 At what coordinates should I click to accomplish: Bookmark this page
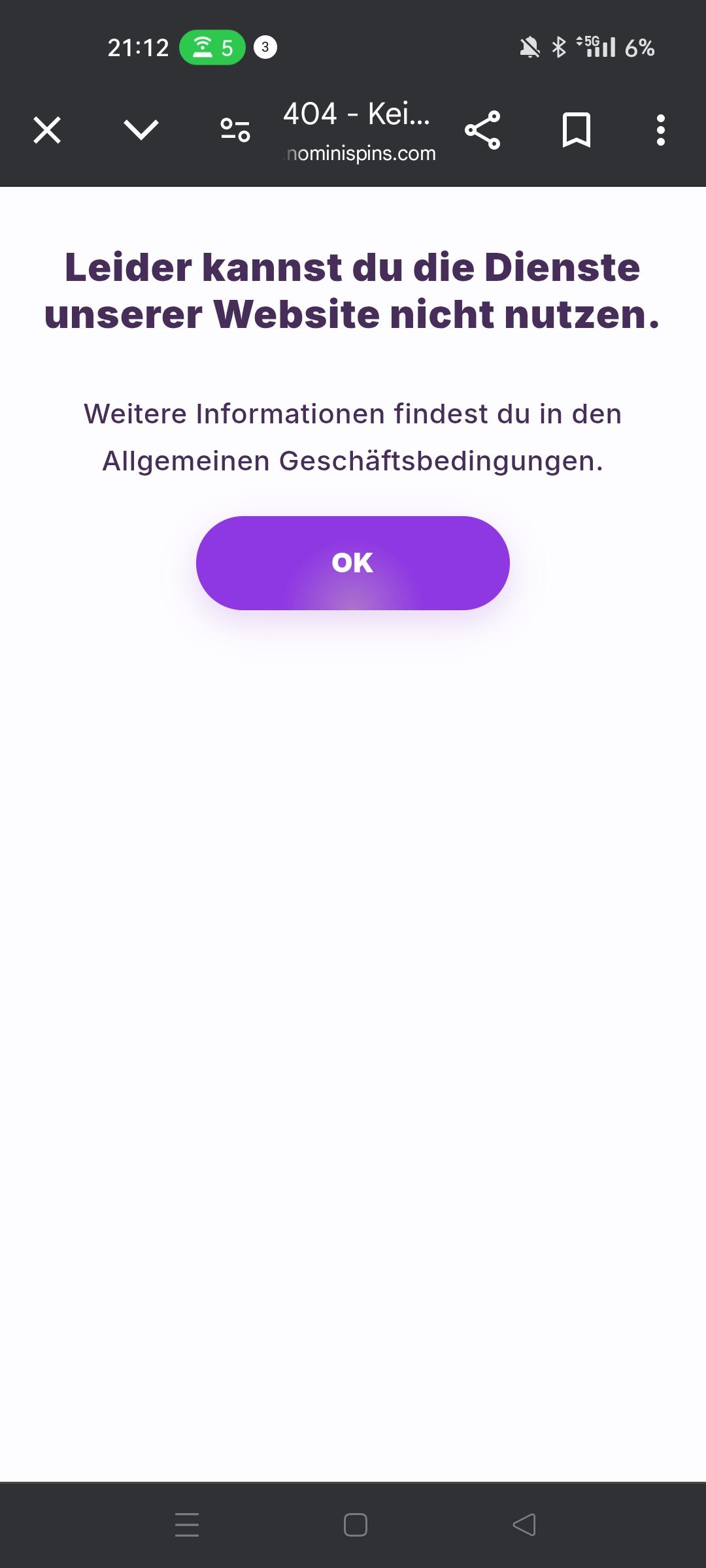(577, 130)
